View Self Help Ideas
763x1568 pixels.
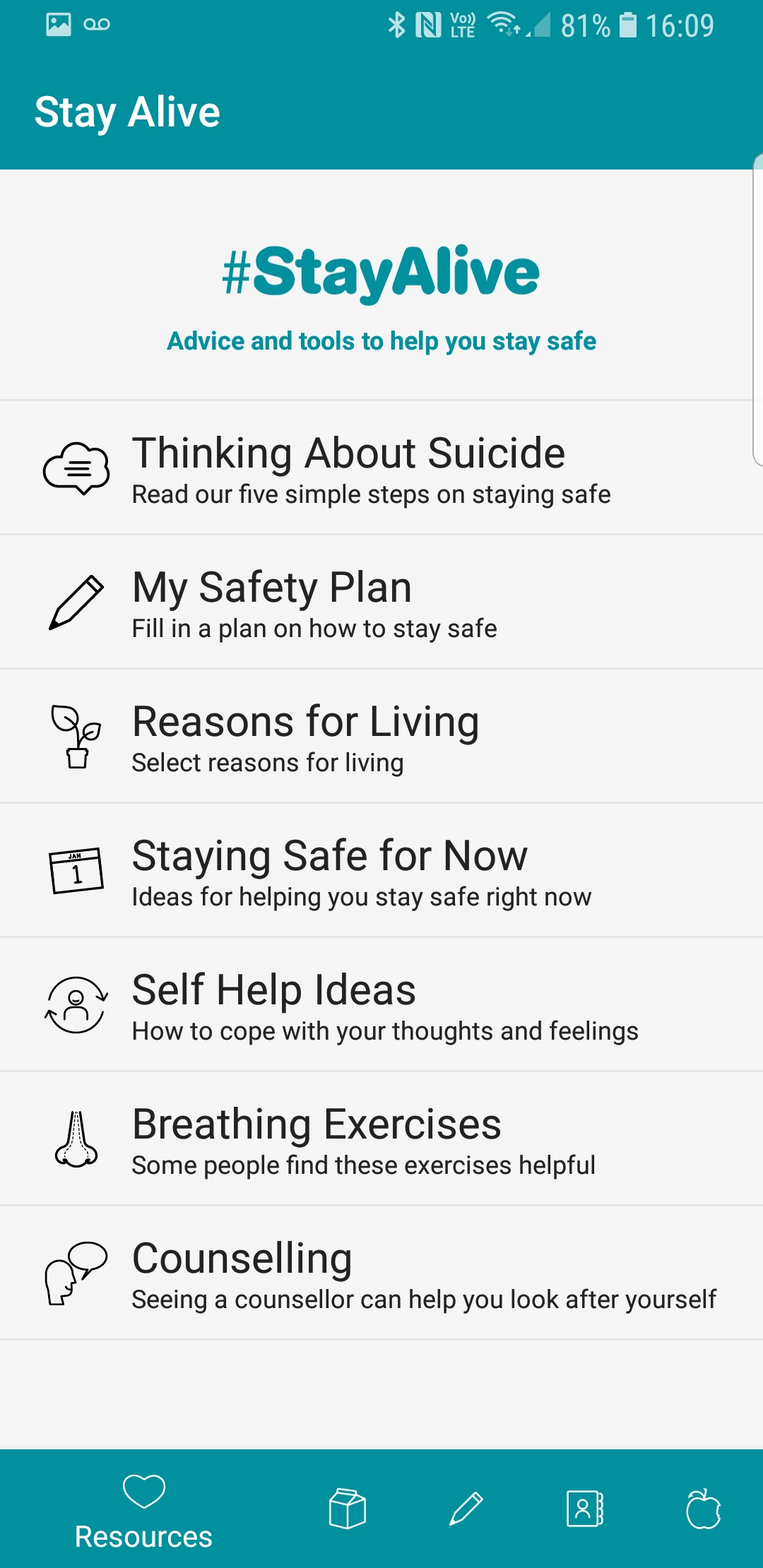point(381,1004)
